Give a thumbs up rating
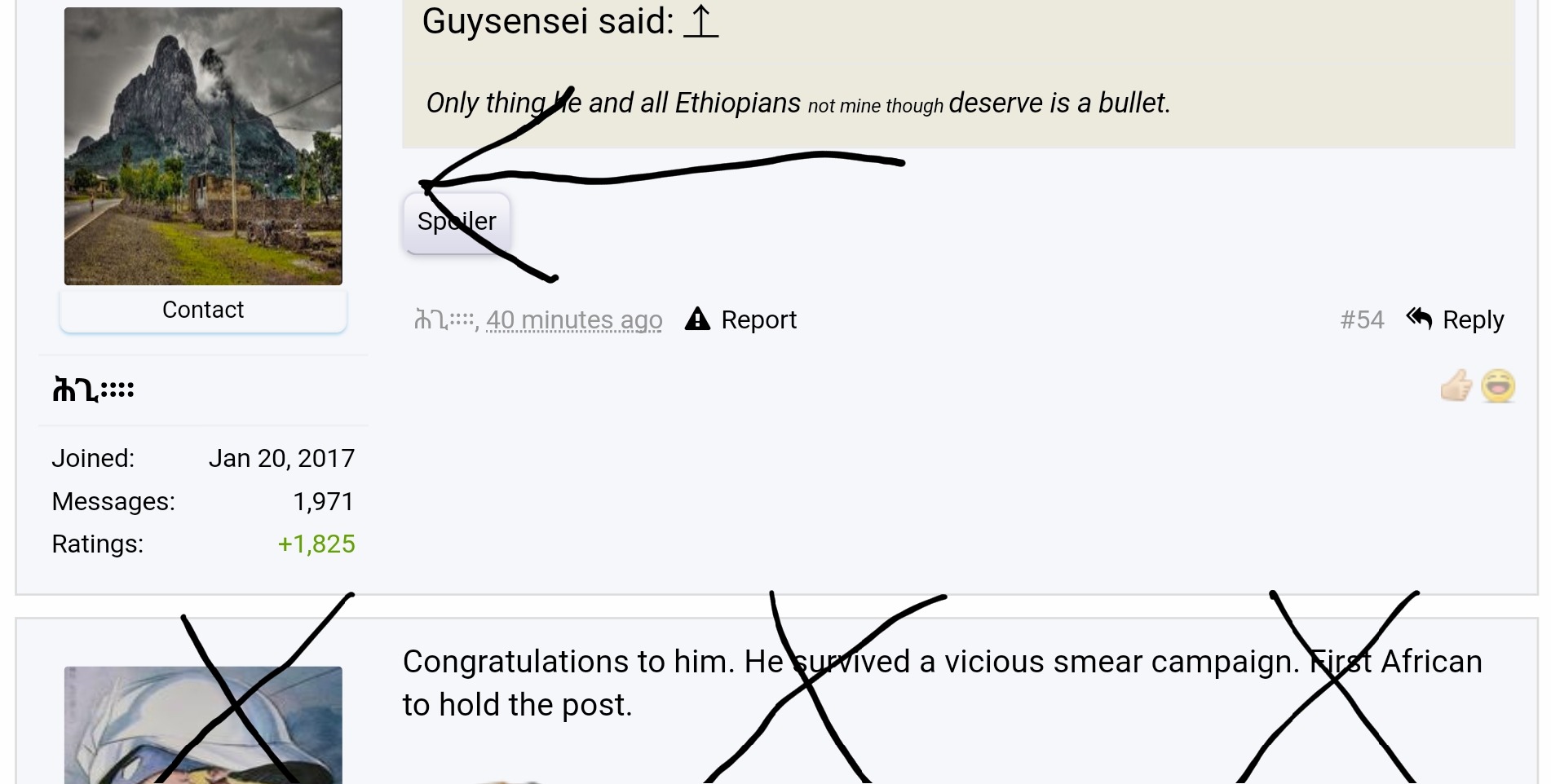The width and height of the screenshot is (1551, 784). [x=1456, y=386]
